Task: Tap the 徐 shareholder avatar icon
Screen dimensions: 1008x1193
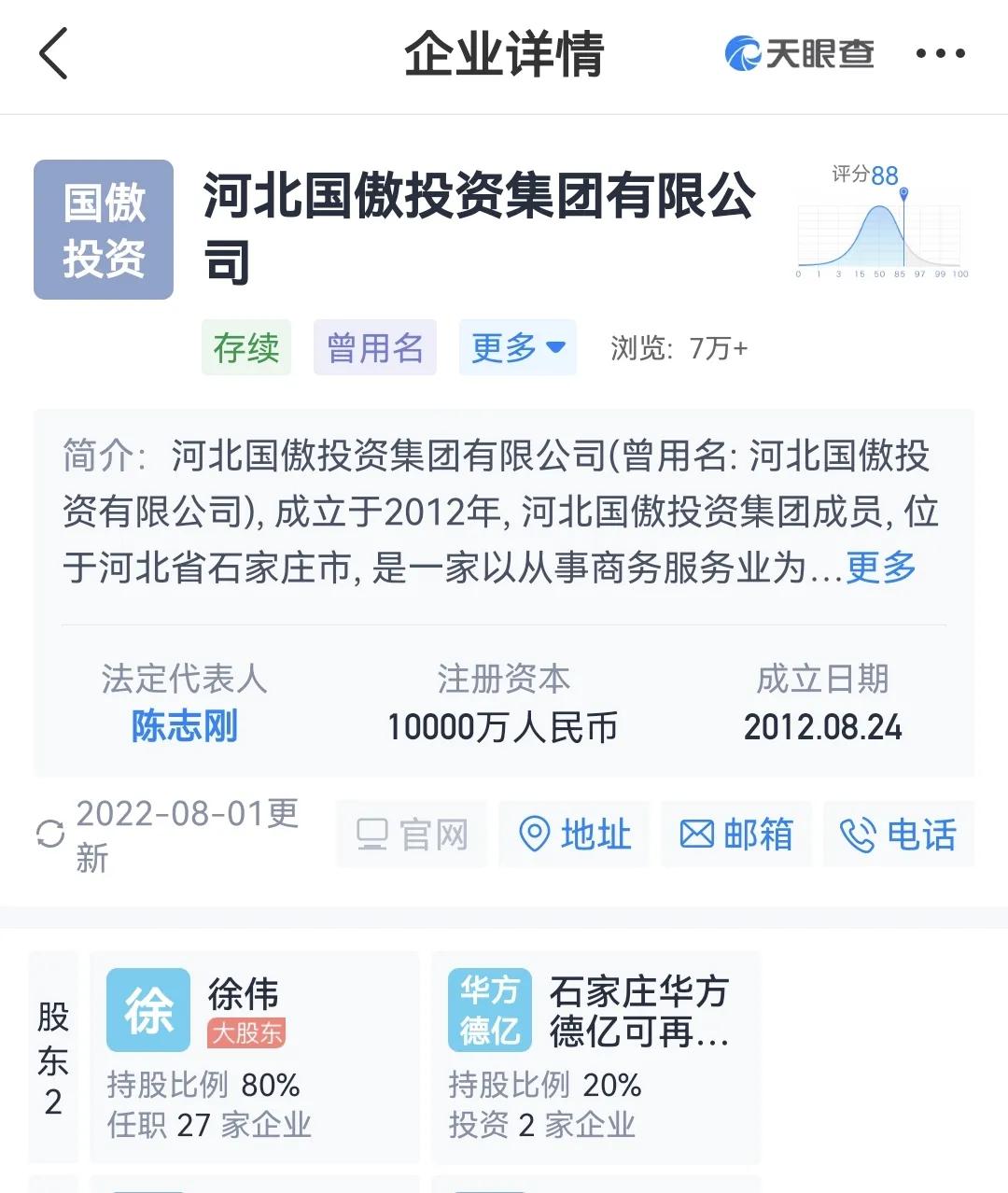Action: (147, 1008)
